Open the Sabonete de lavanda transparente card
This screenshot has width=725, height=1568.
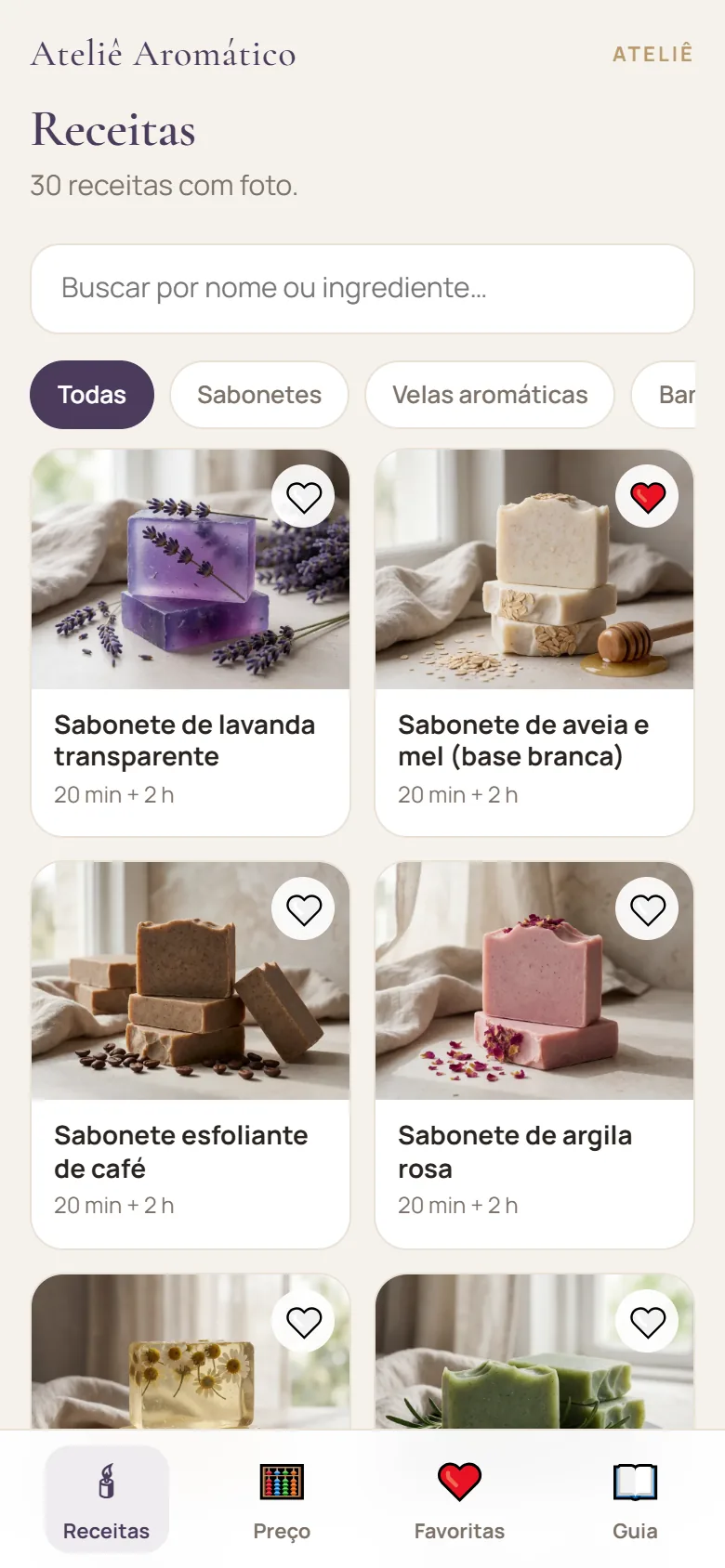(191, 643)
